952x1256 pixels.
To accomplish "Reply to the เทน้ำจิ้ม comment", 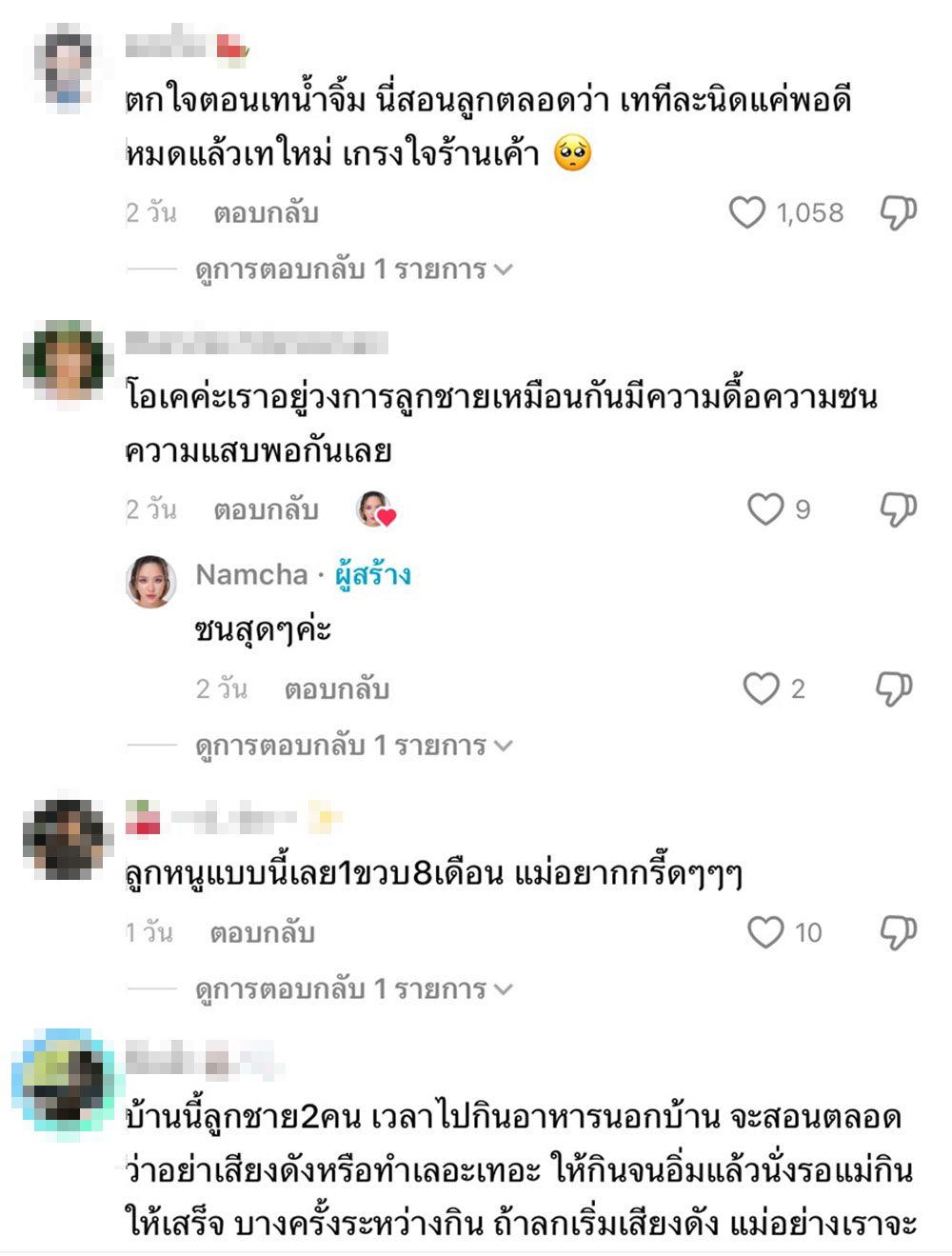I will 266,212.
